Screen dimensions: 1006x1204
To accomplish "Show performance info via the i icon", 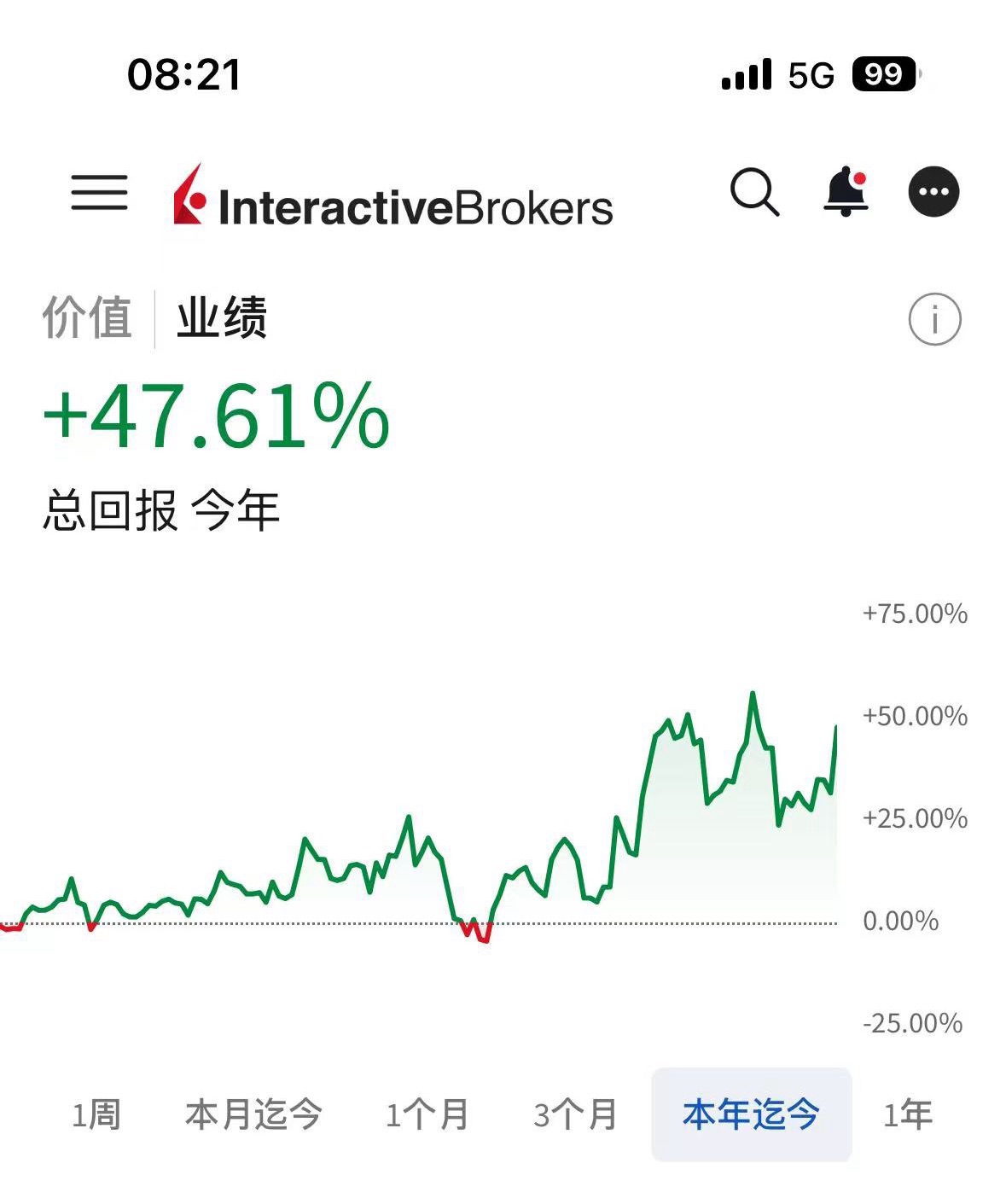I will 934,320.
